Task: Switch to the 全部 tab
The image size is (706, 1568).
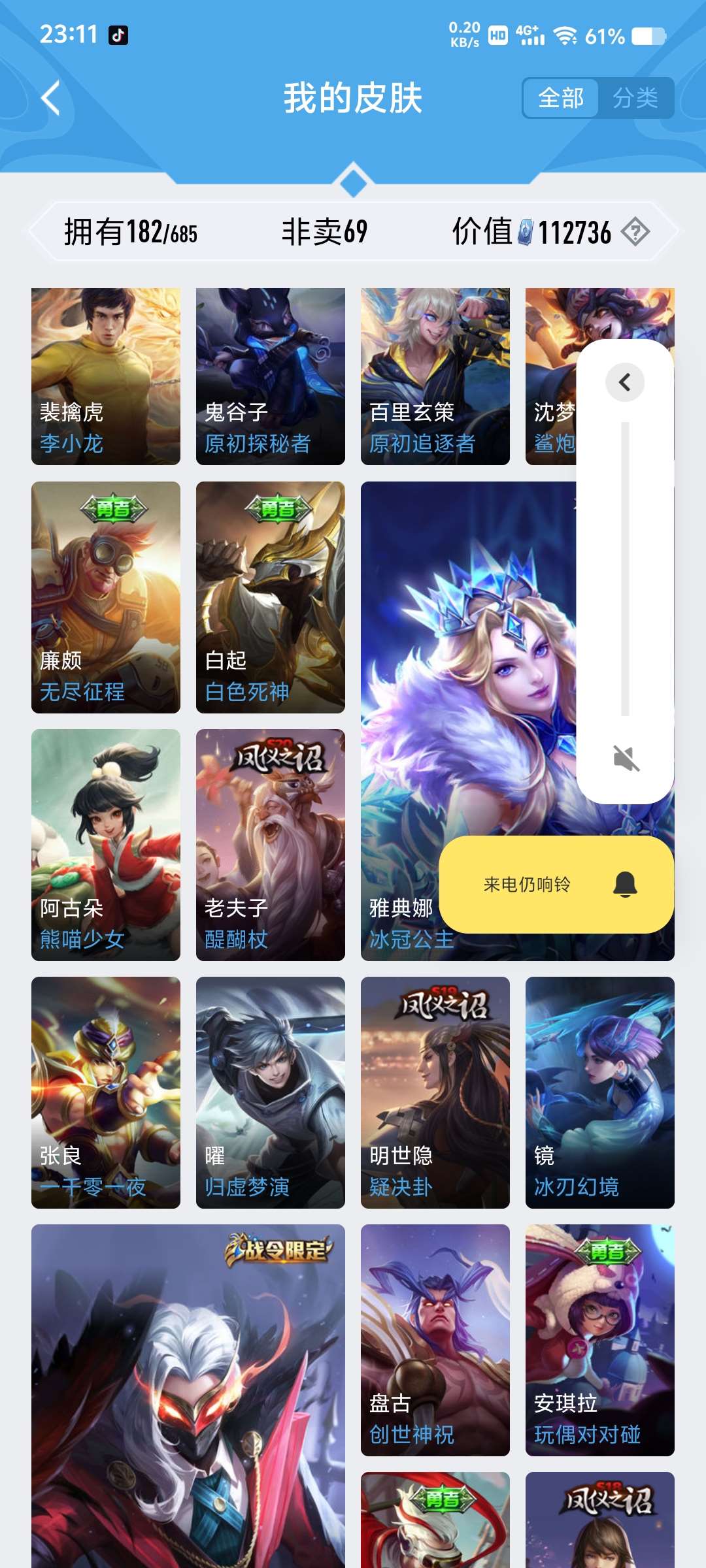Action: (561, 98)
